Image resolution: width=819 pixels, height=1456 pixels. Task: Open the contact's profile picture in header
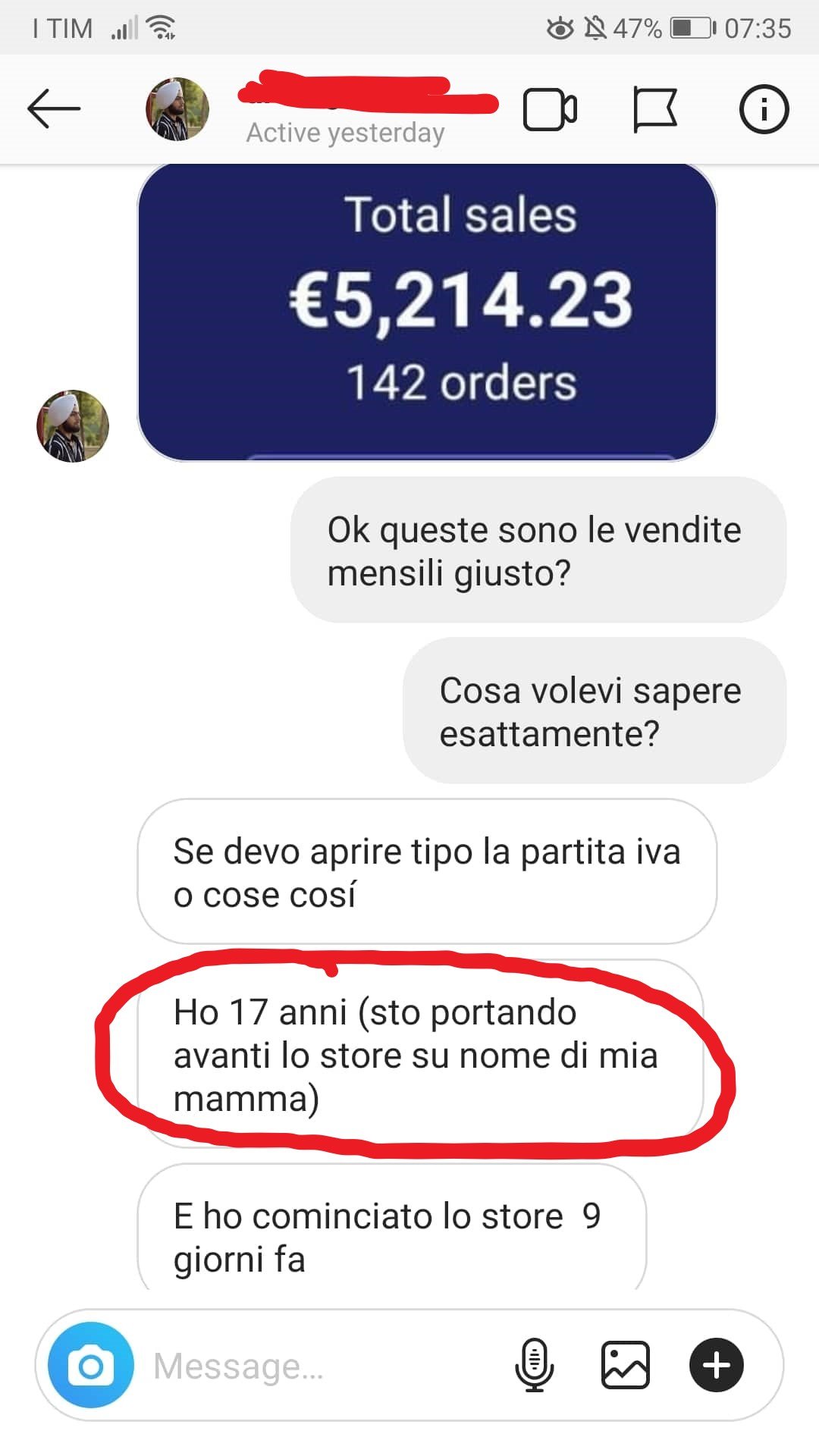coord(177,109)
